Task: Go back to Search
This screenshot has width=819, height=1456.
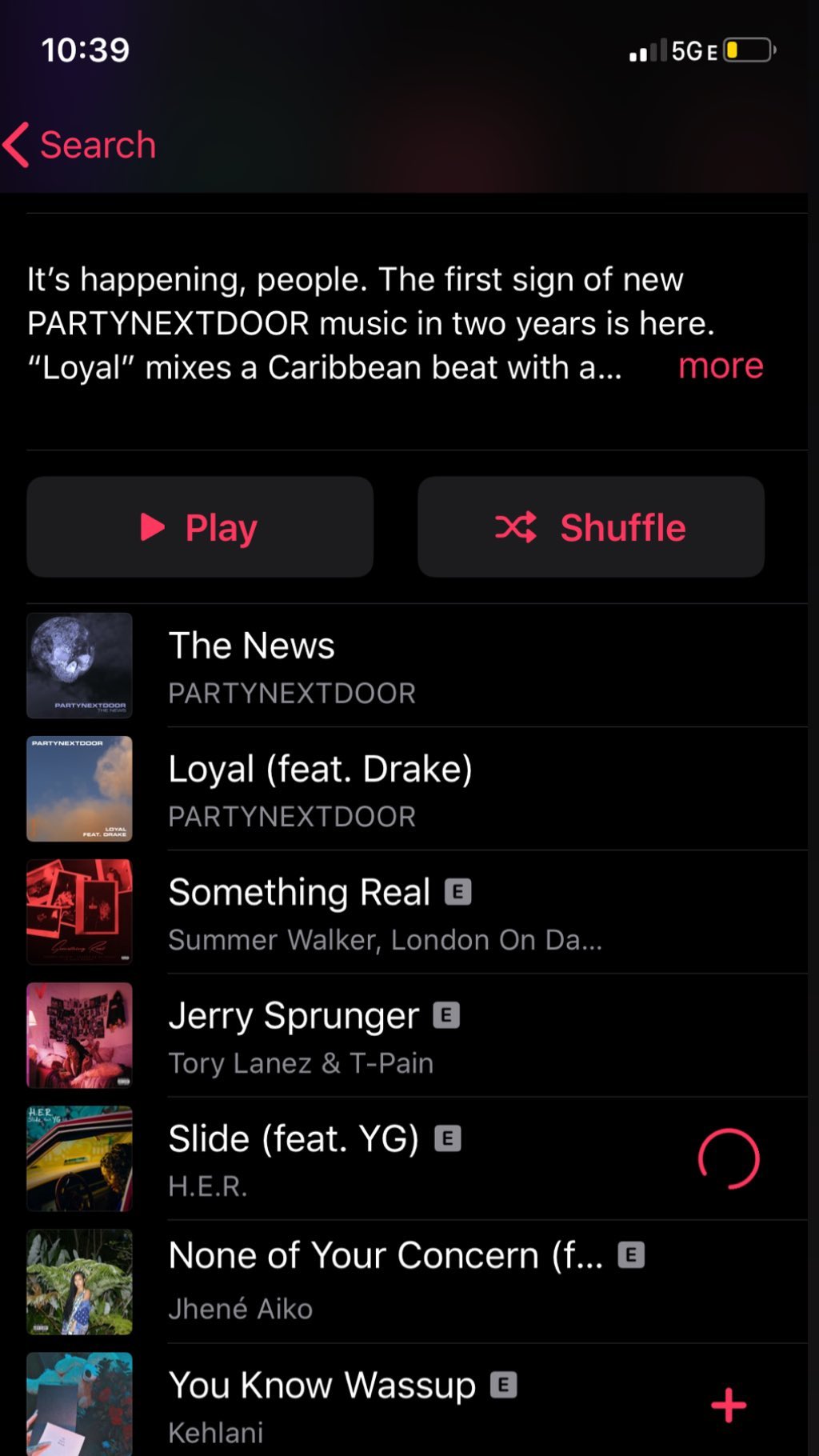Action: click(x=80, y=145)
